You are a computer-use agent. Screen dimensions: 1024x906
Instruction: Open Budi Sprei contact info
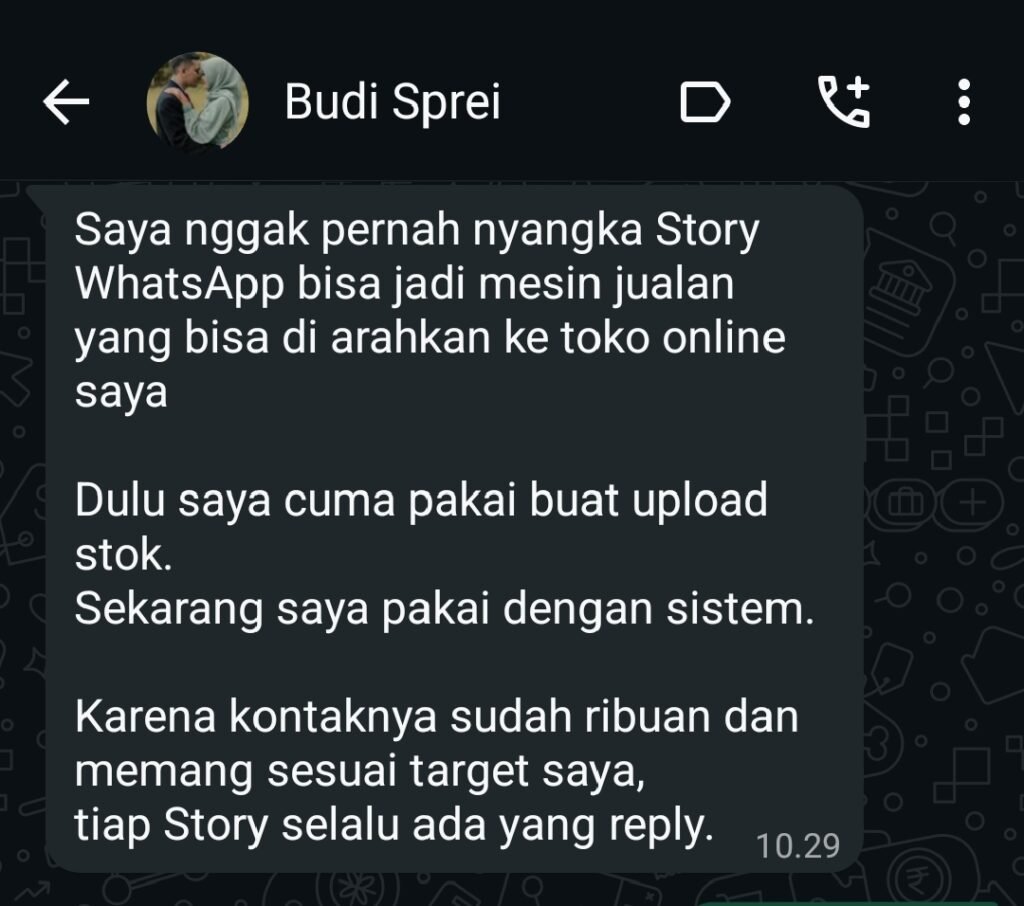pyautogui.click(x=392, y=102)
